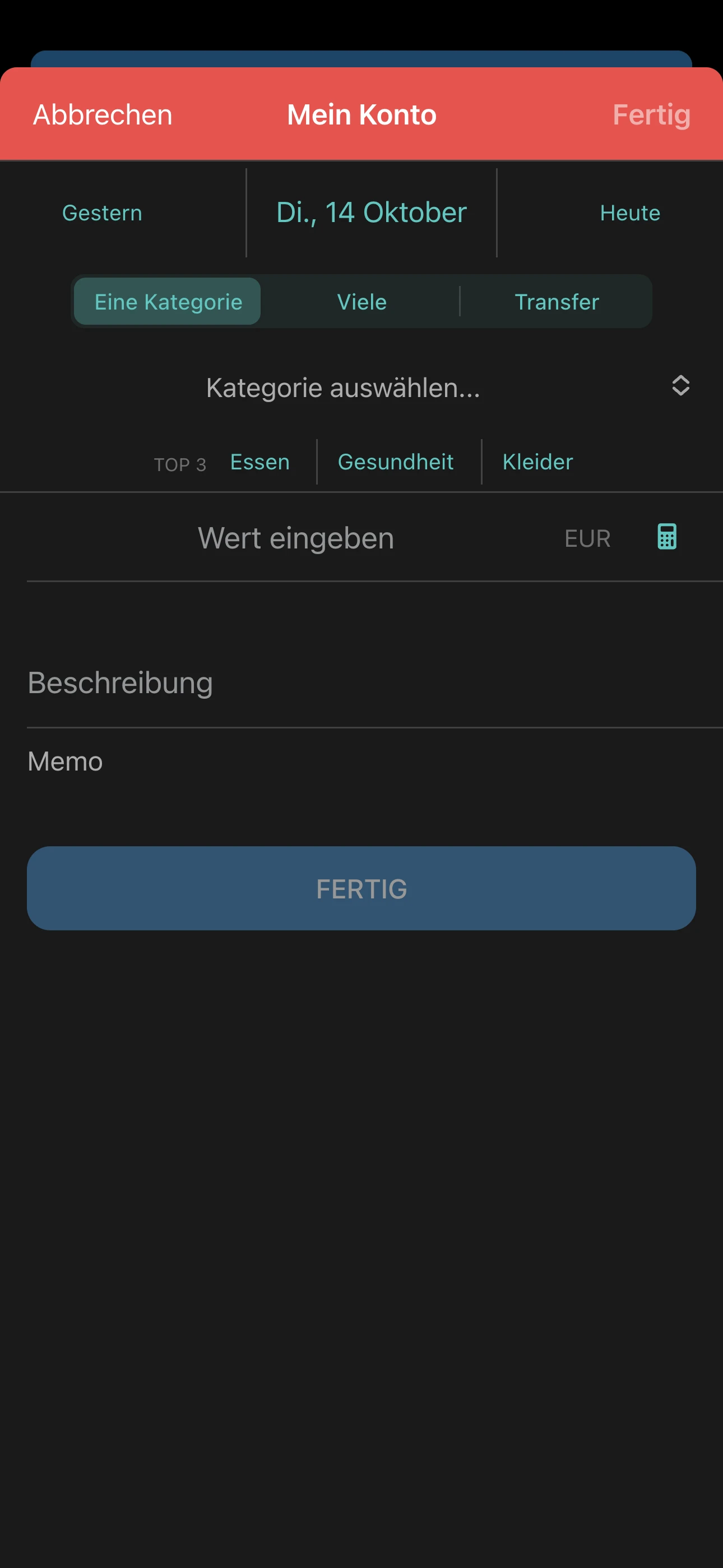Tap Abbrechen to cancel the entry
This screenshot has width=723, height=1568.
pos(102,114)
